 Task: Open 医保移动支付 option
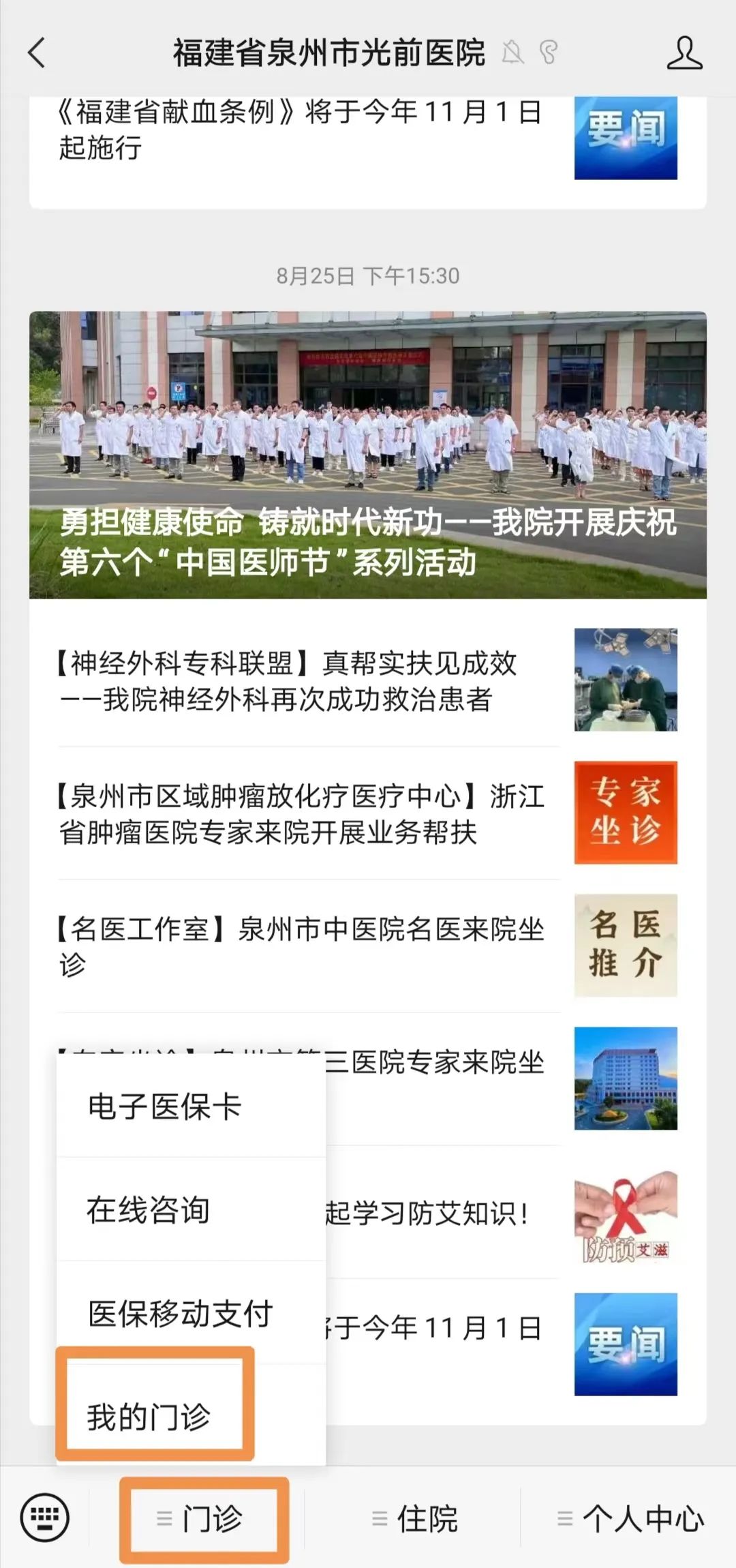click(181, 1313)
